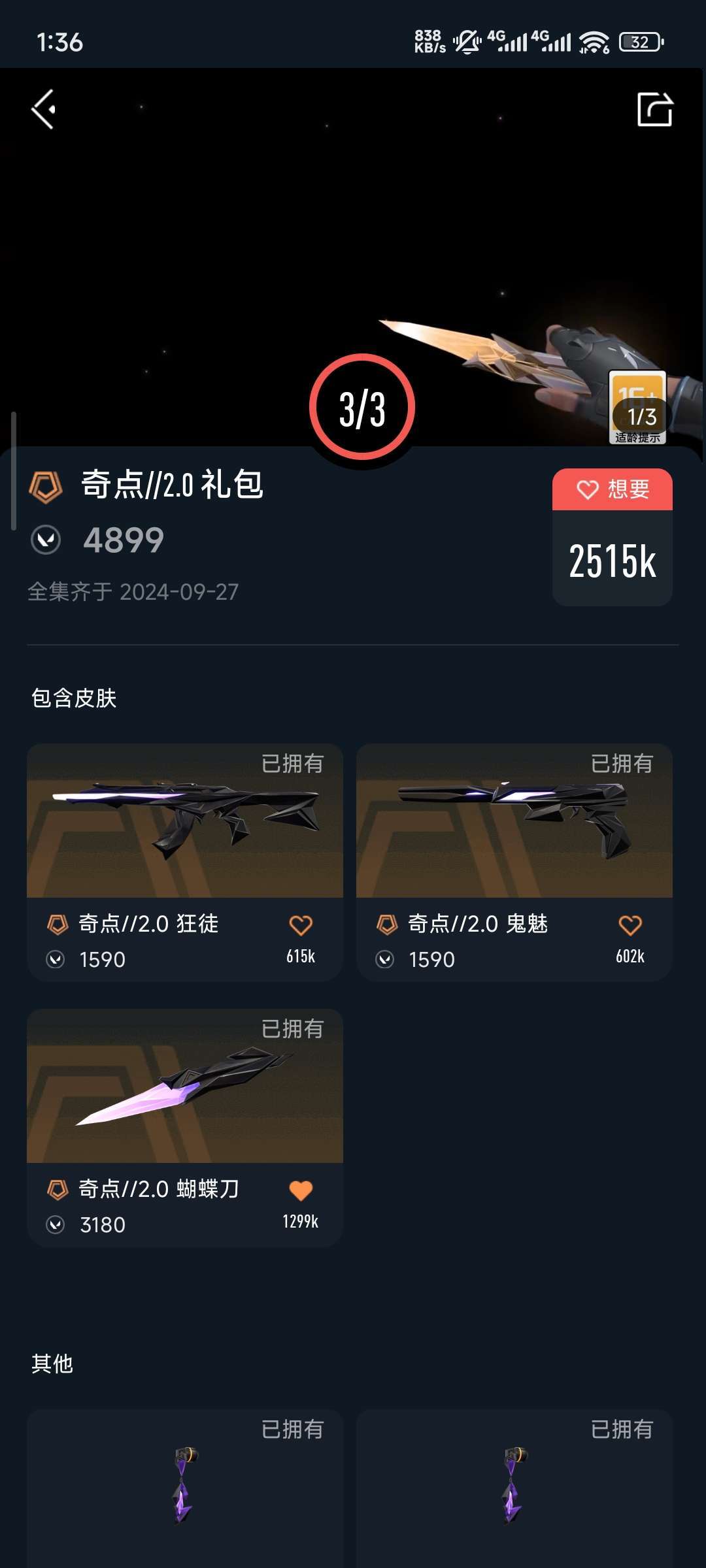The height and width of the screenshot is (1568, 706).
Task: Unlike the 奇点//2.0 蝴蝶刀 skin
Action: [x=301, y=1190]
